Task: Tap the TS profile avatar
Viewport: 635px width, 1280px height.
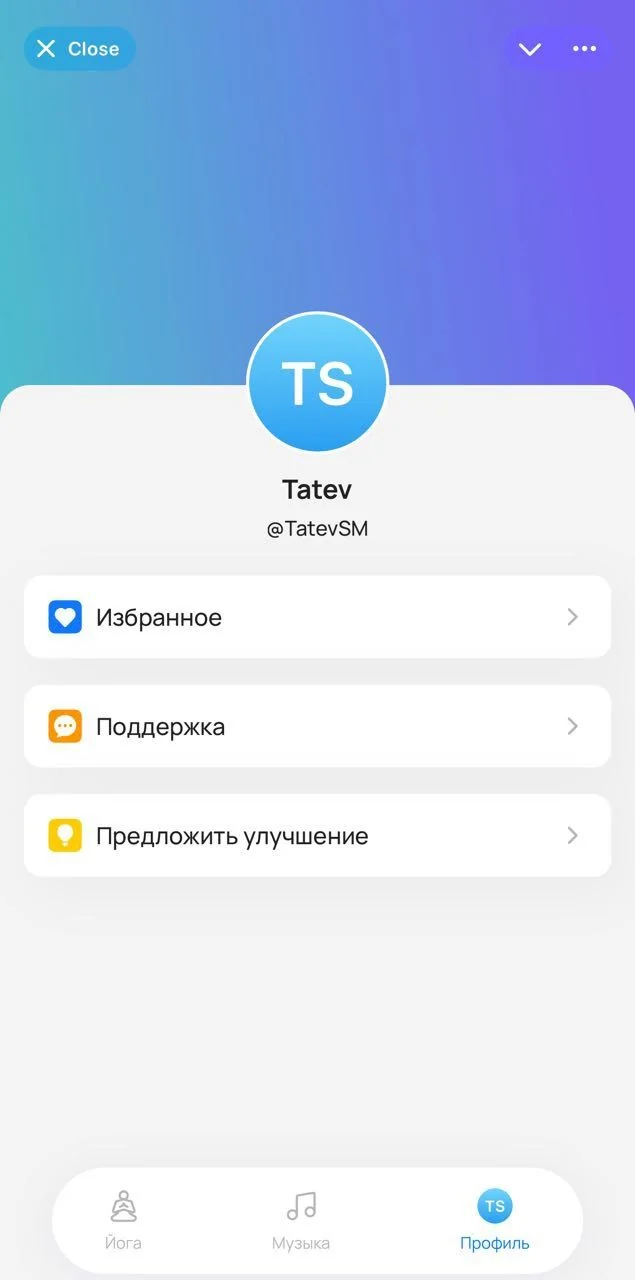Action: click(x=317, y=382)
